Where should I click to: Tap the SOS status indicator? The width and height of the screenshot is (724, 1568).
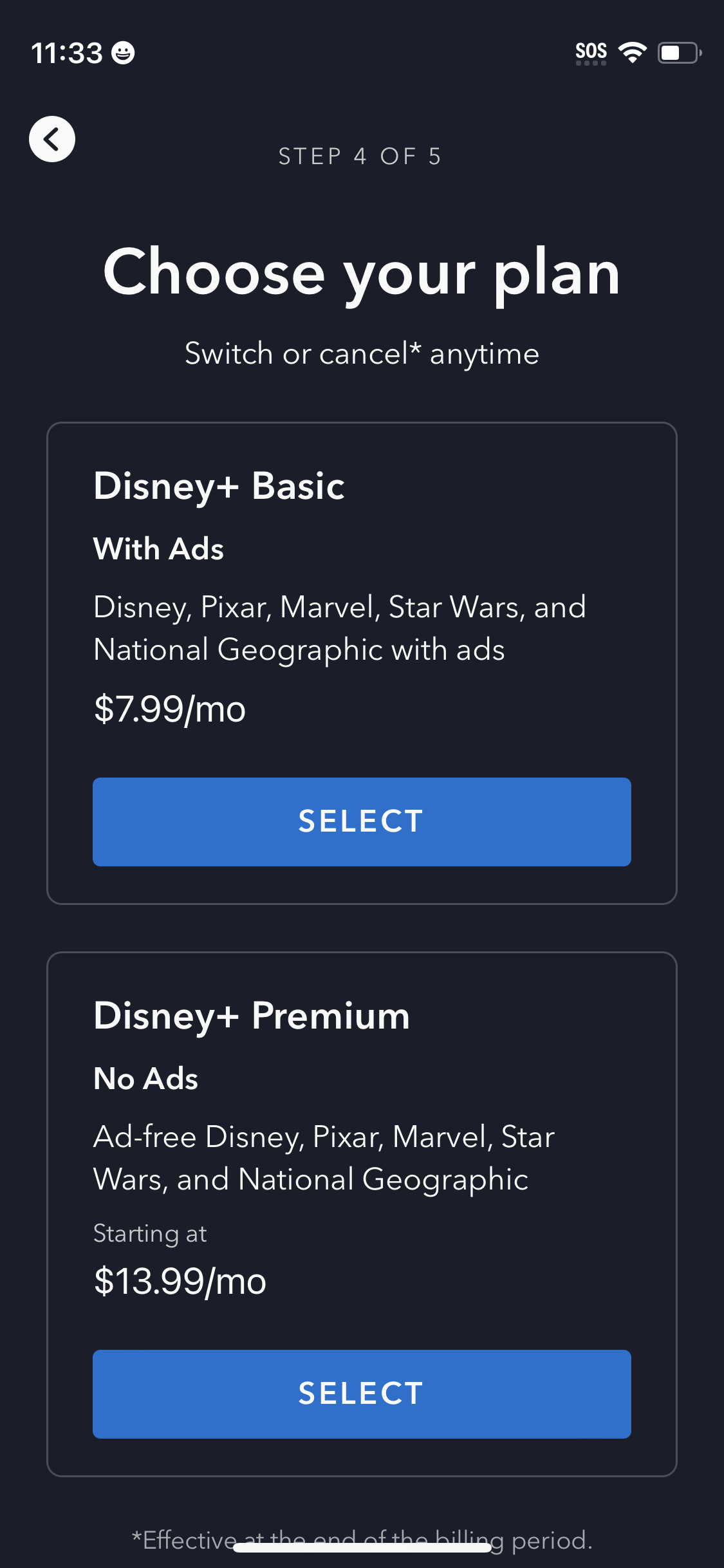point(591,51)
